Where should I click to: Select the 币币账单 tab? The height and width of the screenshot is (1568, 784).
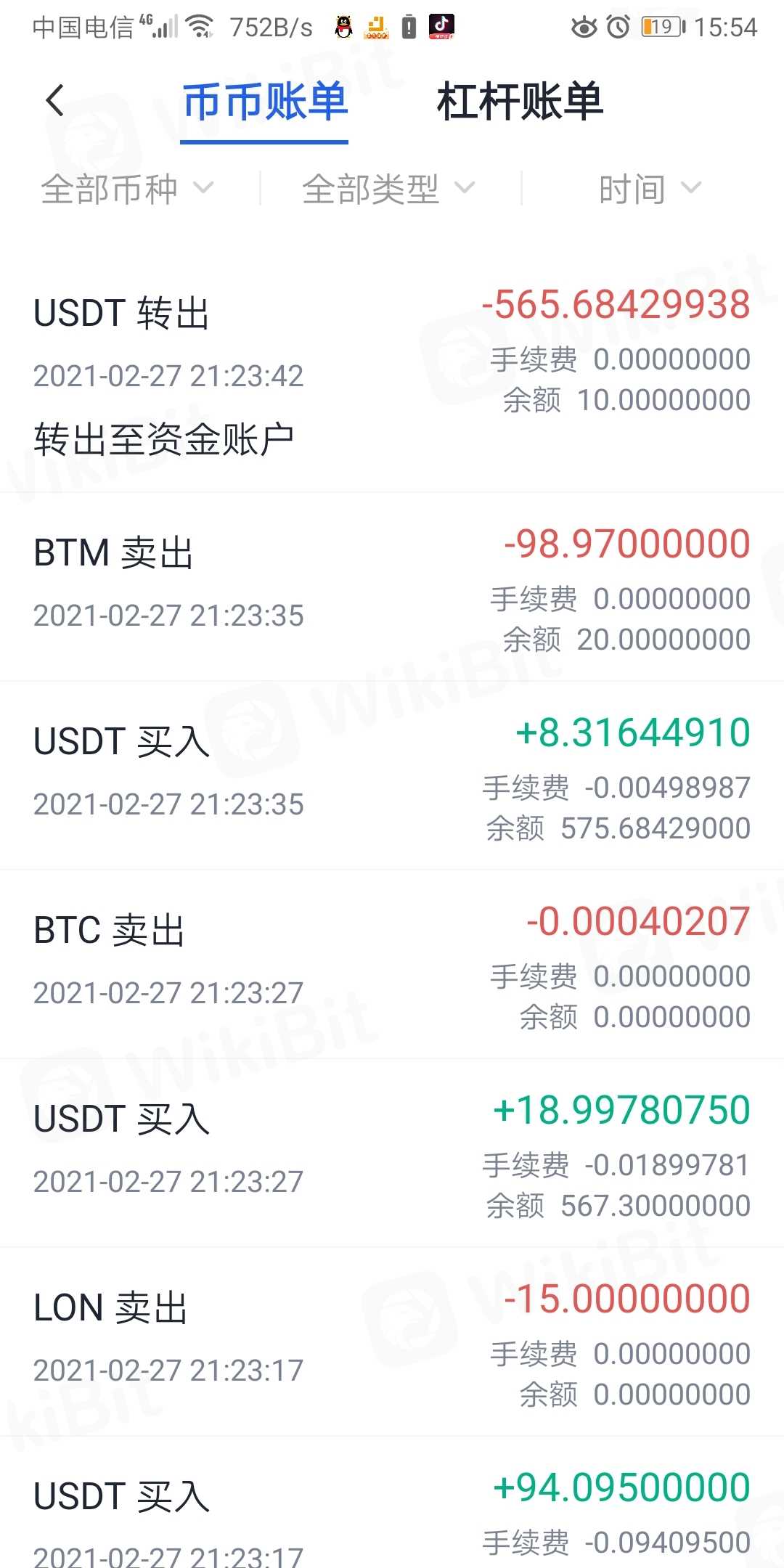[x=265, y=102]
